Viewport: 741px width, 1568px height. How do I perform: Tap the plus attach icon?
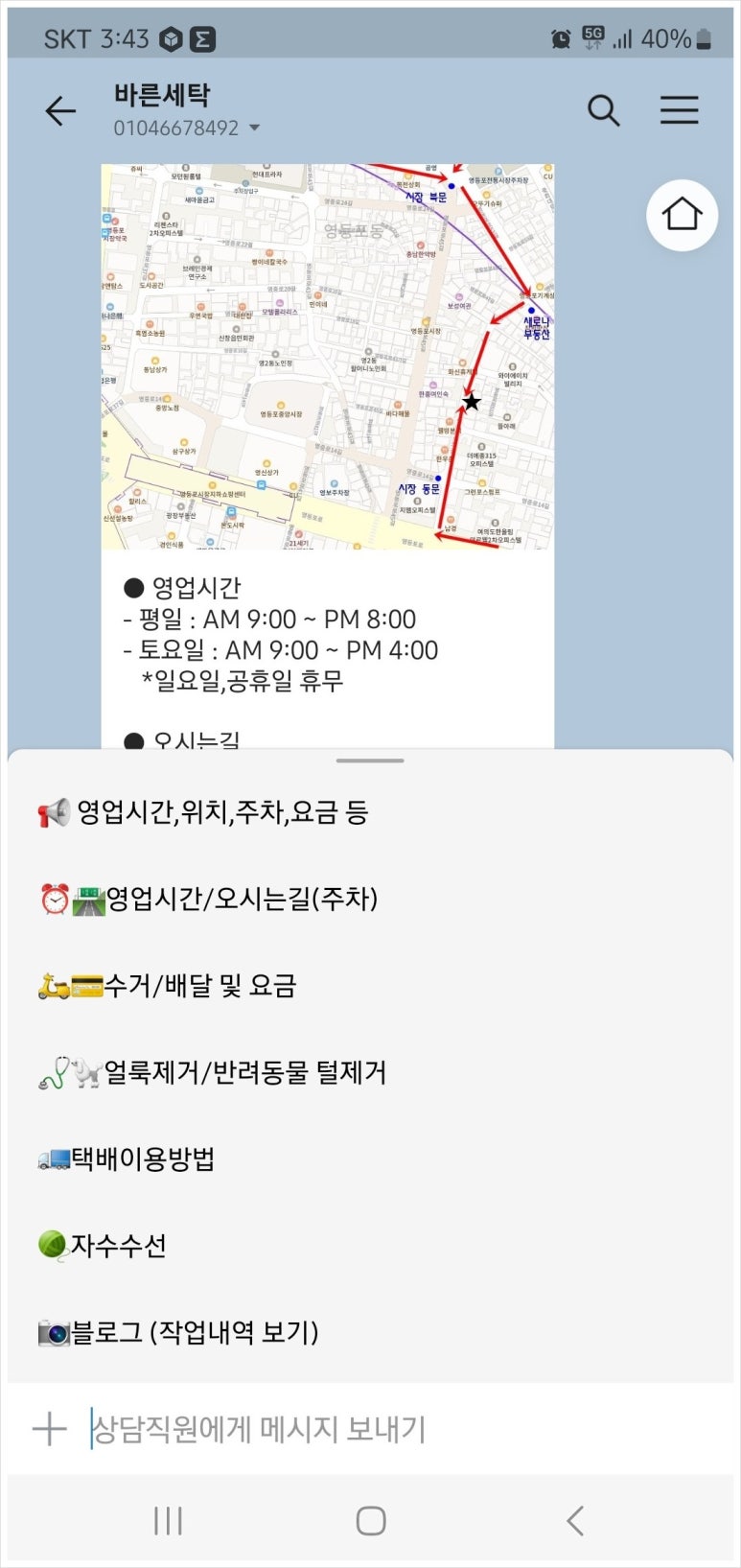pyautogui.click(x=49, y=1429)
